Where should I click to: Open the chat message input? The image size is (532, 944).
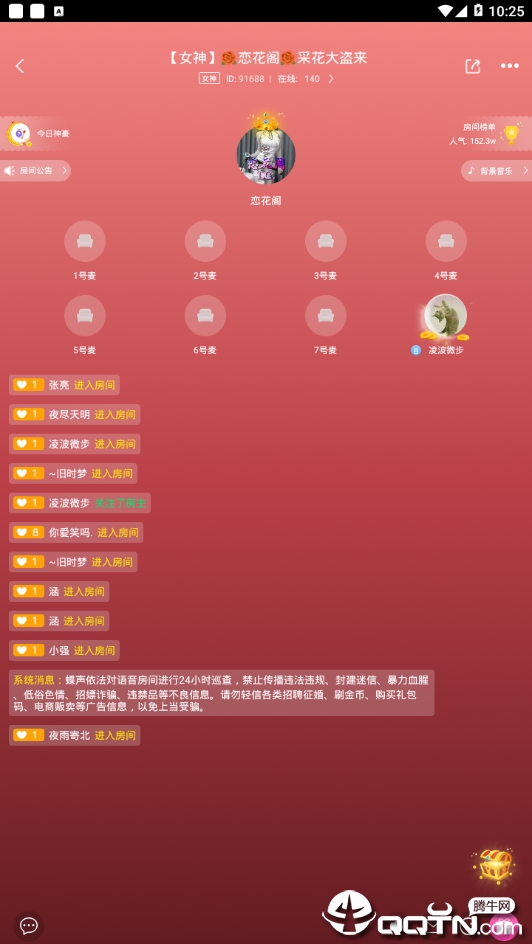tap(29, 925)
